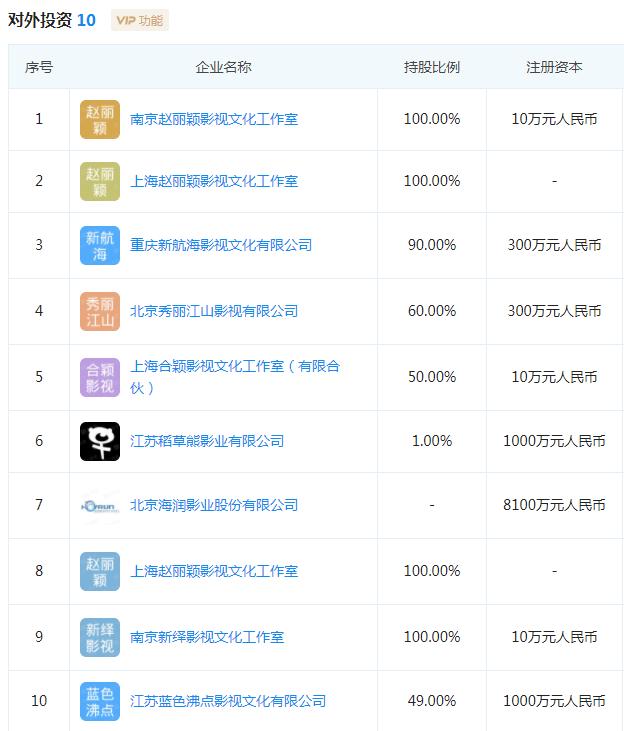Viewport: 624px width, 731px height.
Task: Open 南京赵丽颖影视文化工作室 company link
Action: coord(214,119)
